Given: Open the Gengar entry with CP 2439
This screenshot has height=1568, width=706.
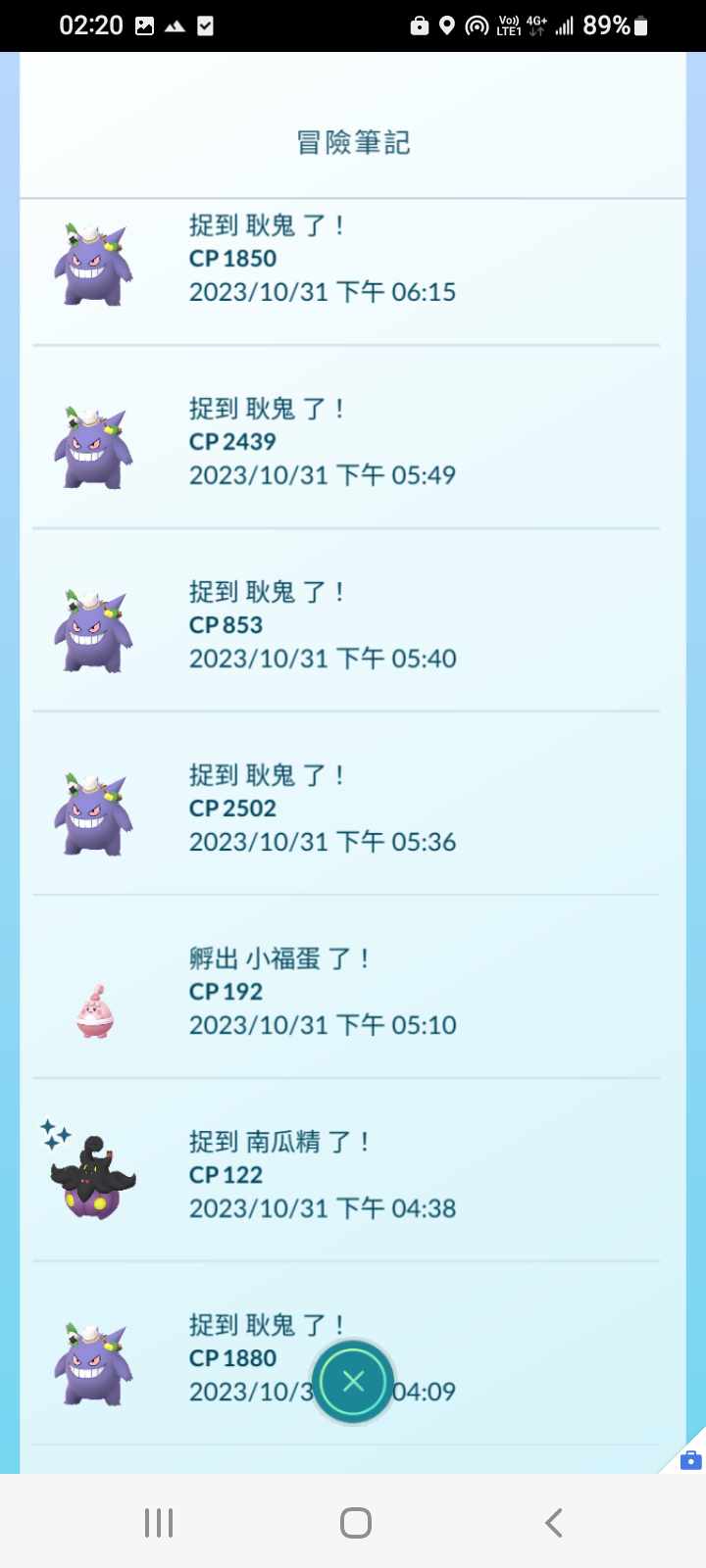Looking at the screenshot, I should tap(324, 442).
